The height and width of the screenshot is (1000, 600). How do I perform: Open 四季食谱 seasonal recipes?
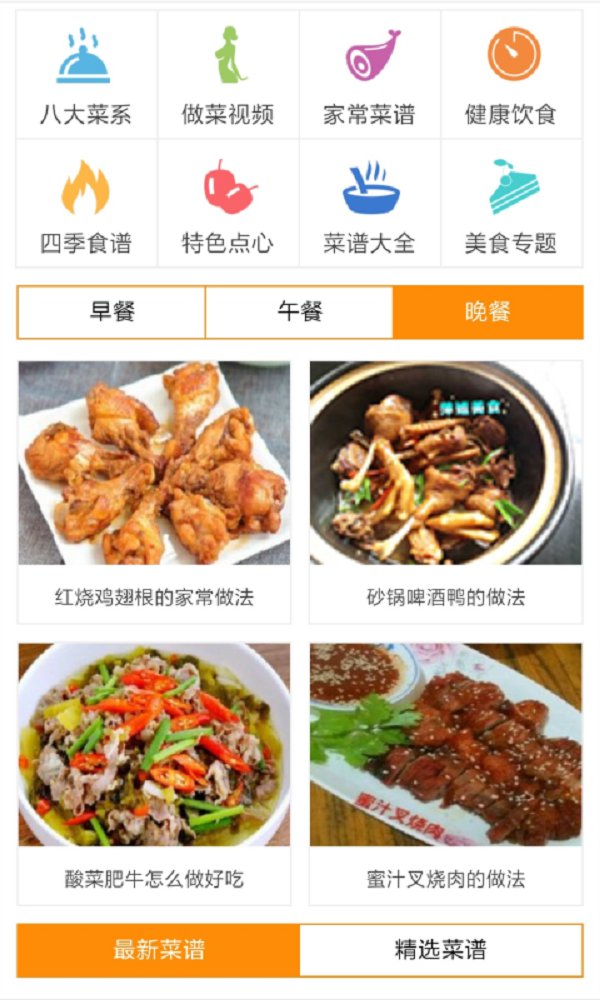pos(86,203)
